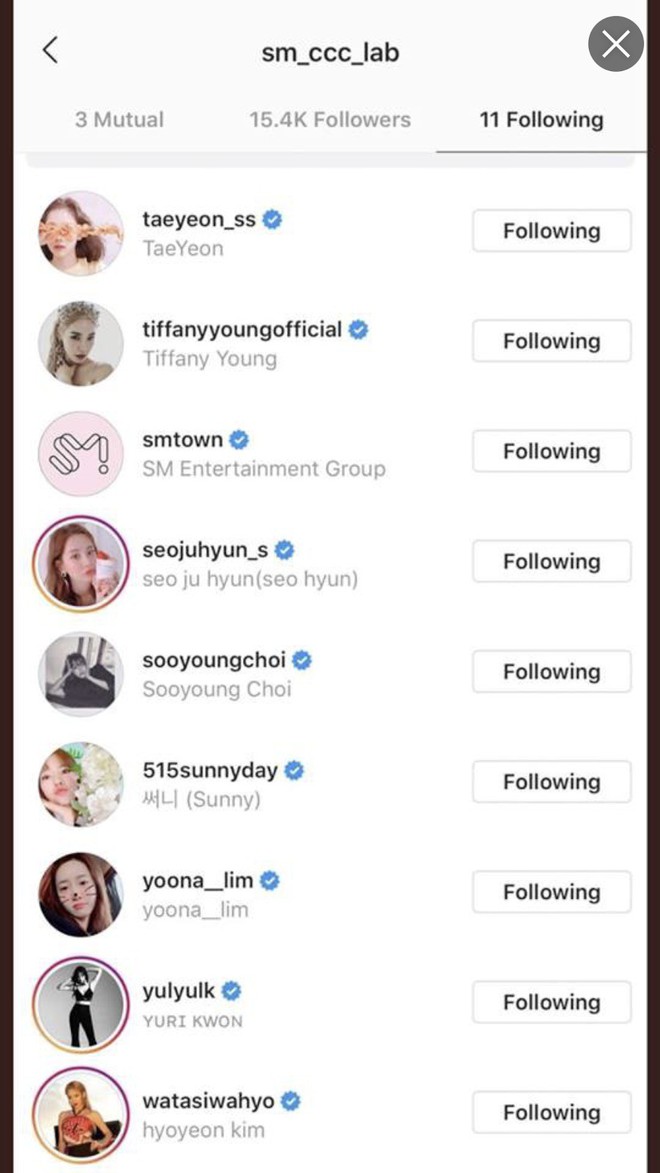Switch to the 15.4K Followers tab
660x1173 pixels.
coord(329,120)
